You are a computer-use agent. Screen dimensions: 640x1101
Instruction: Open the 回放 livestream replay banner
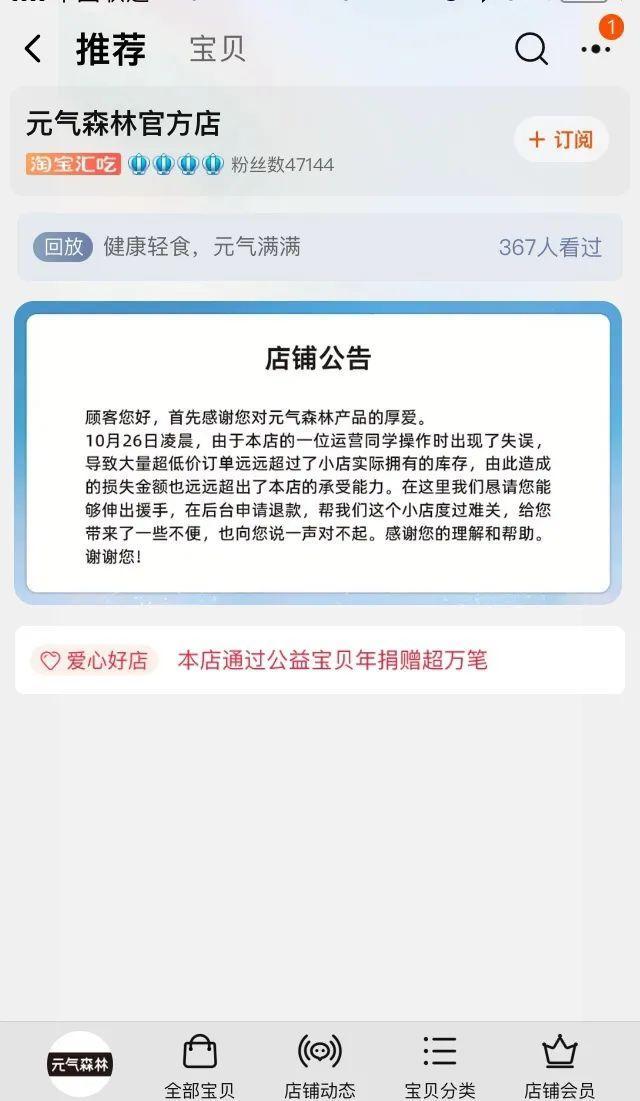320,247
